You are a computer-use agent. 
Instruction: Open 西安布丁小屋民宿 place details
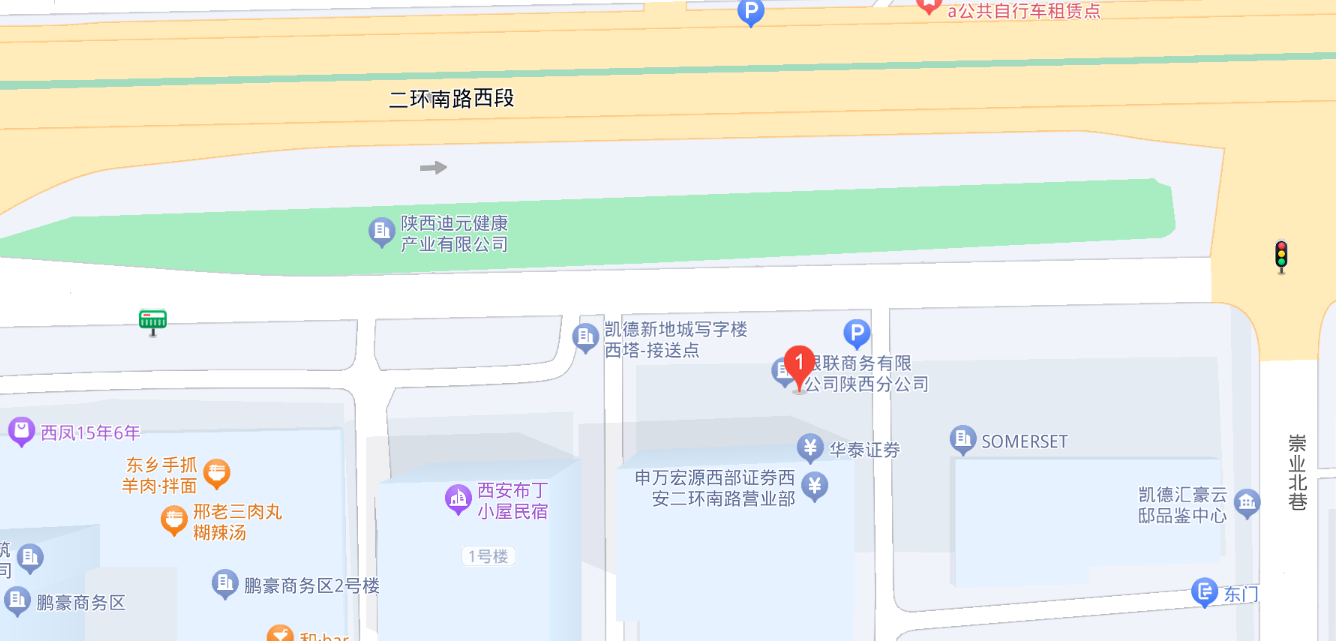tap(458, 497)
